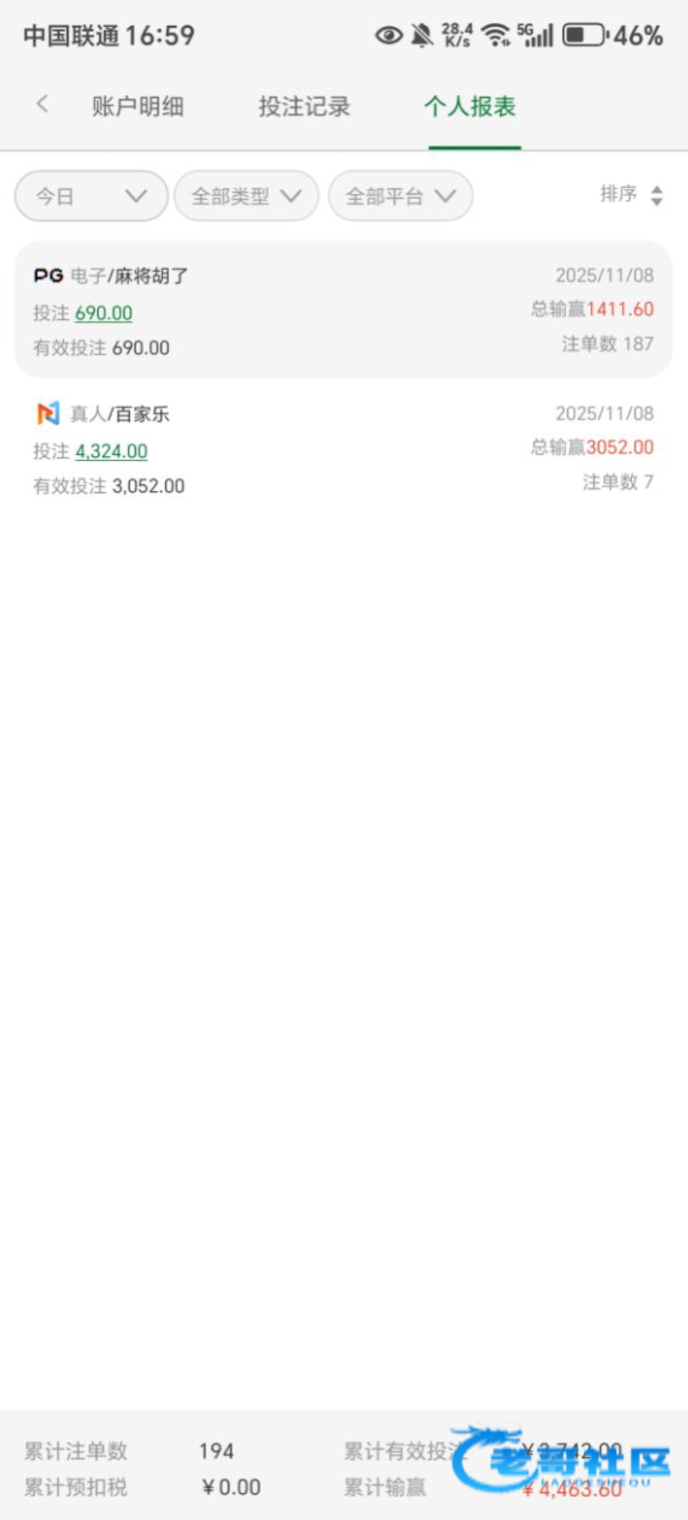
Task: Tap the 排序 sort control
Action: point(631,195)
